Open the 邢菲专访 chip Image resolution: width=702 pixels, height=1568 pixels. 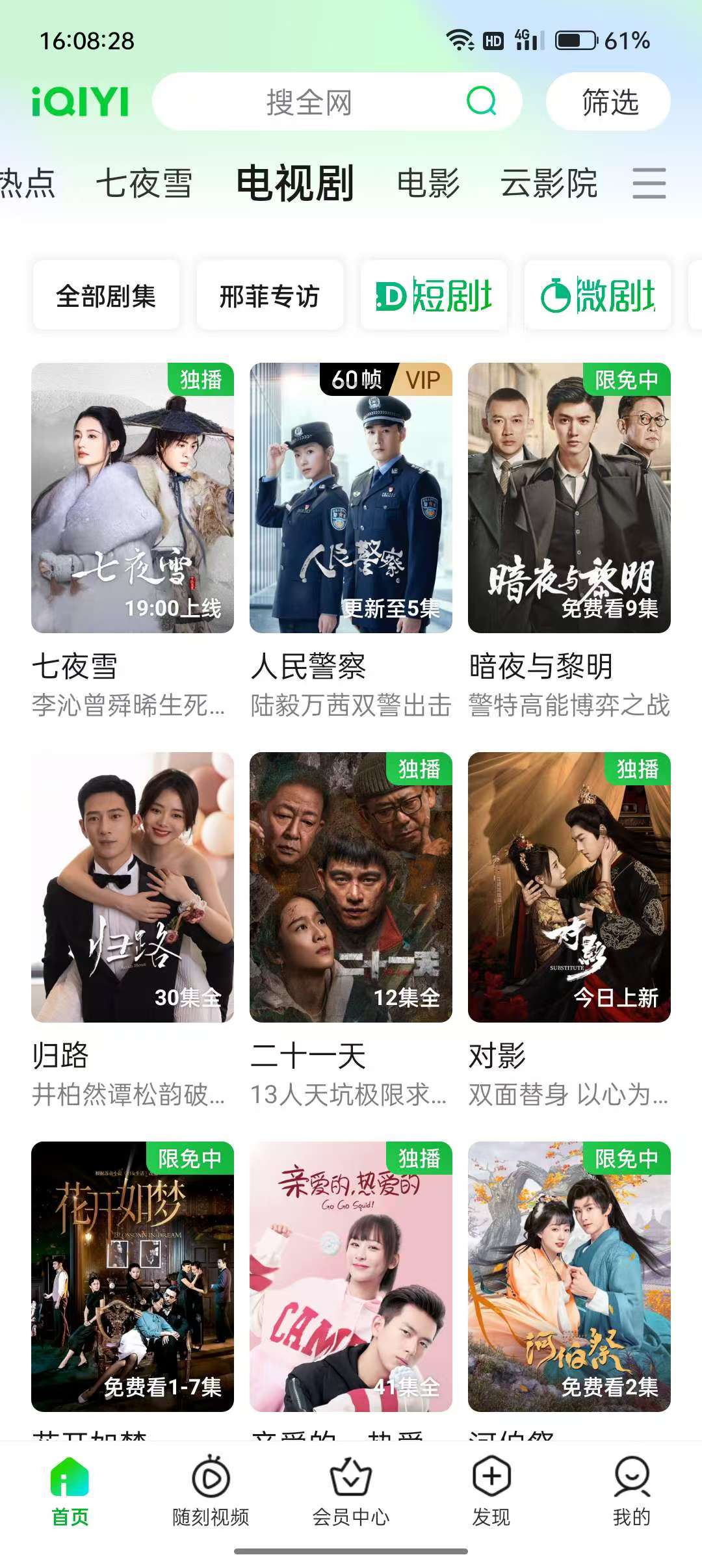(270, 296)
